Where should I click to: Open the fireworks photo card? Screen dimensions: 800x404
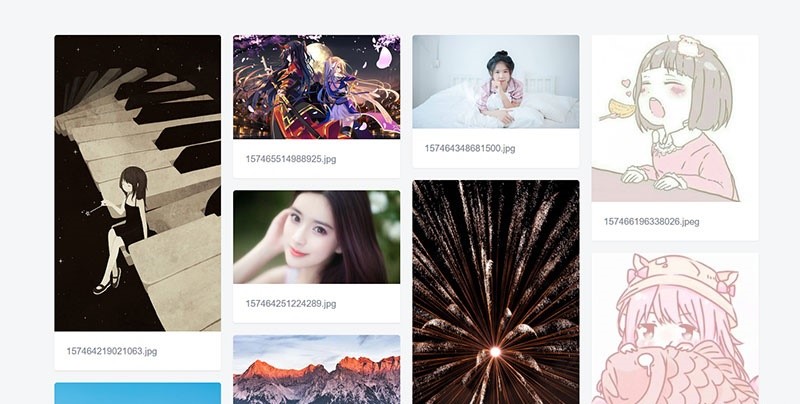[x=495, y=292]
